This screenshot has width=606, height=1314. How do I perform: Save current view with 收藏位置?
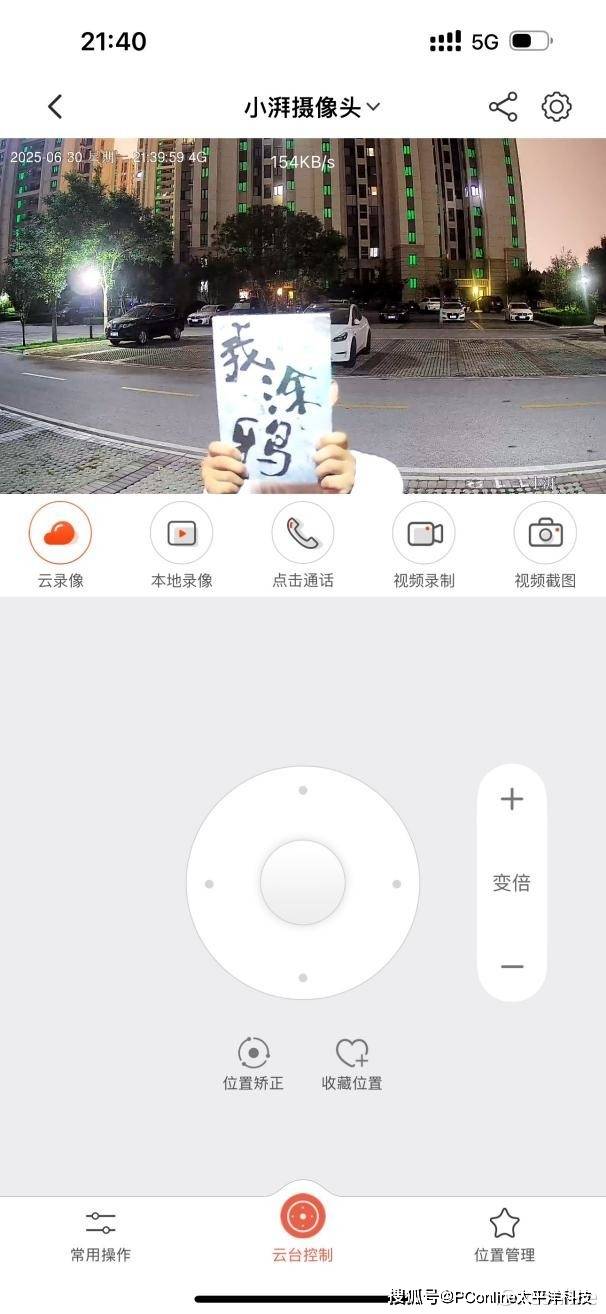pyautogui.click(x=352, y=1063)
